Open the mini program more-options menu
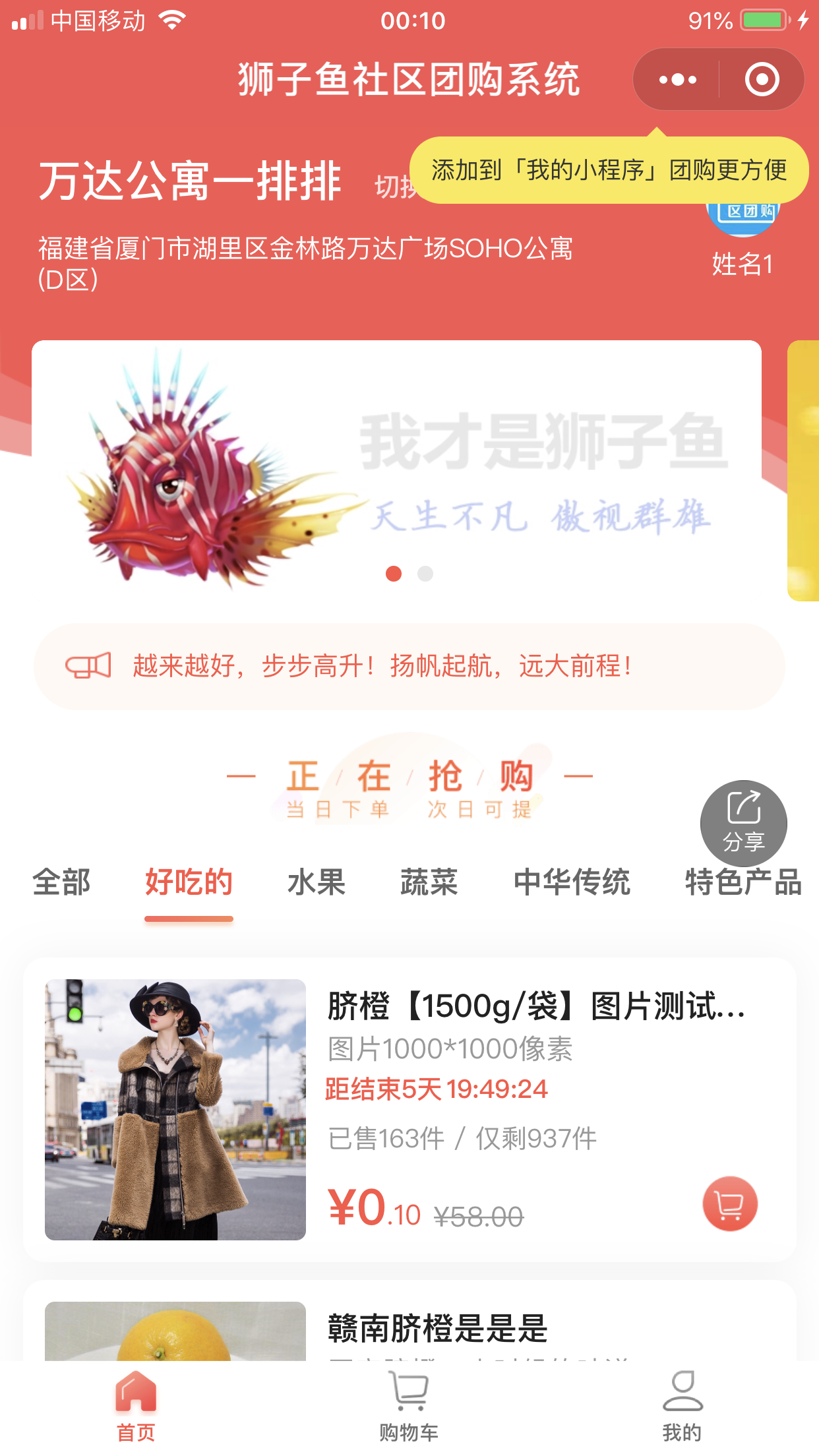This screenshot has width=819, height=1456. (677, 80)
